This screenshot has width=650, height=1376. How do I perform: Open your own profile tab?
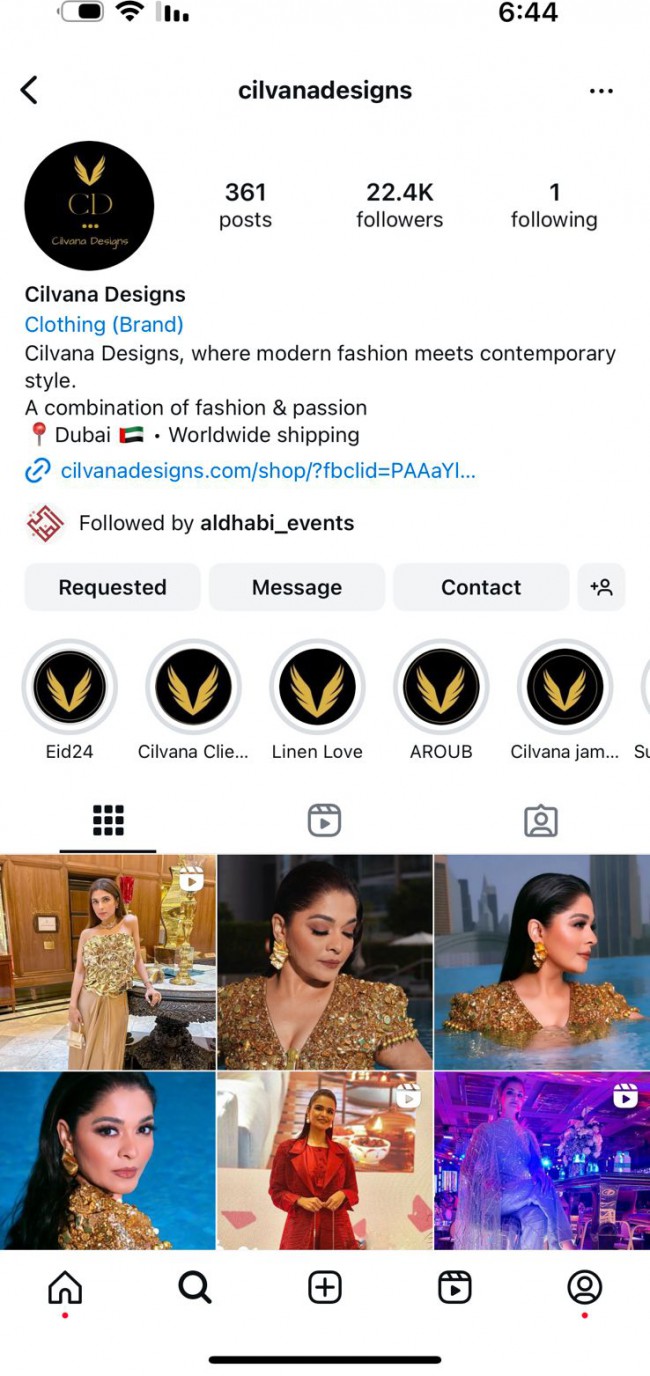click(585, 1288)
